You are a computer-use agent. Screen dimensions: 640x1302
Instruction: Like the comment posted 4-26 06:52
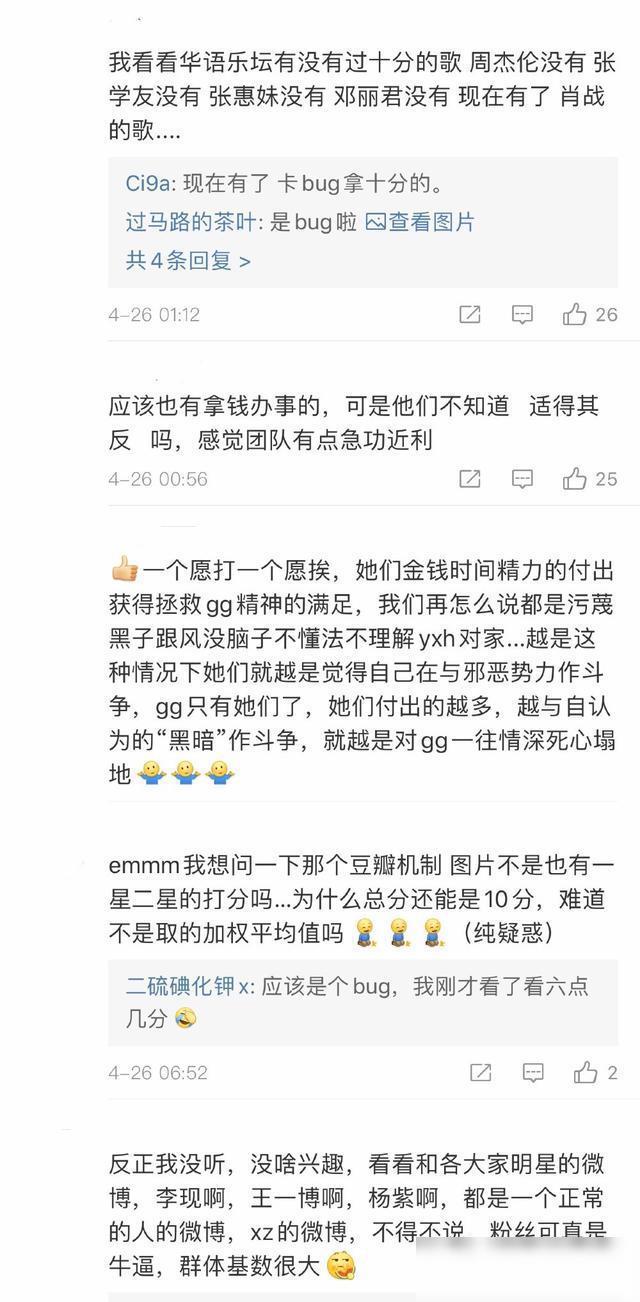586,1073
